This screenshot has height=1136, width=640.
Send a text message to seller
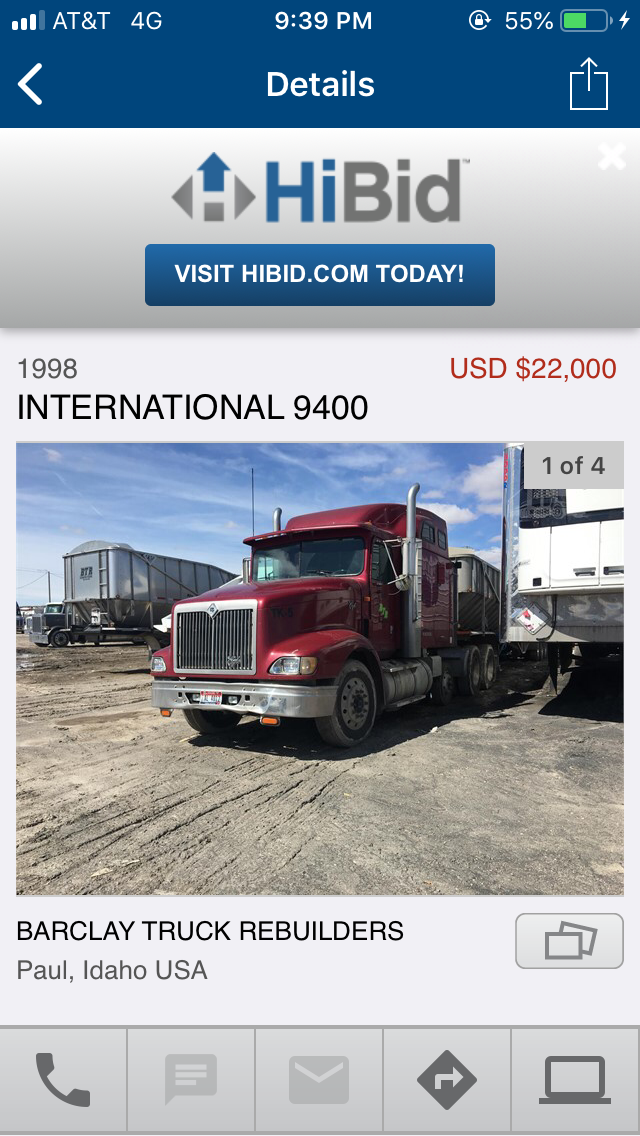191,1080
